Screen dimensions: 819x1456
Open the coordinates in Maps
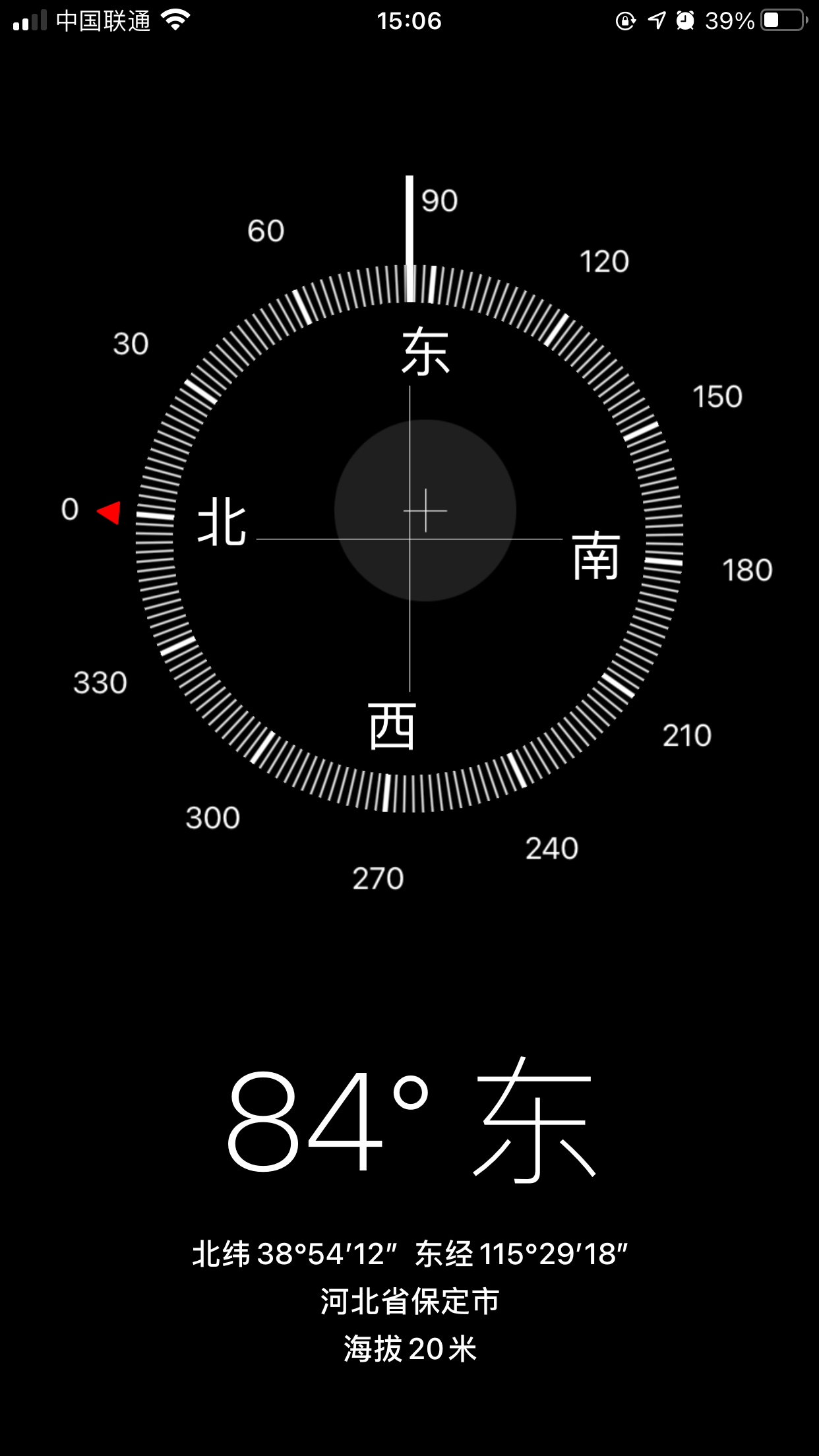[x=409, y=1254]
